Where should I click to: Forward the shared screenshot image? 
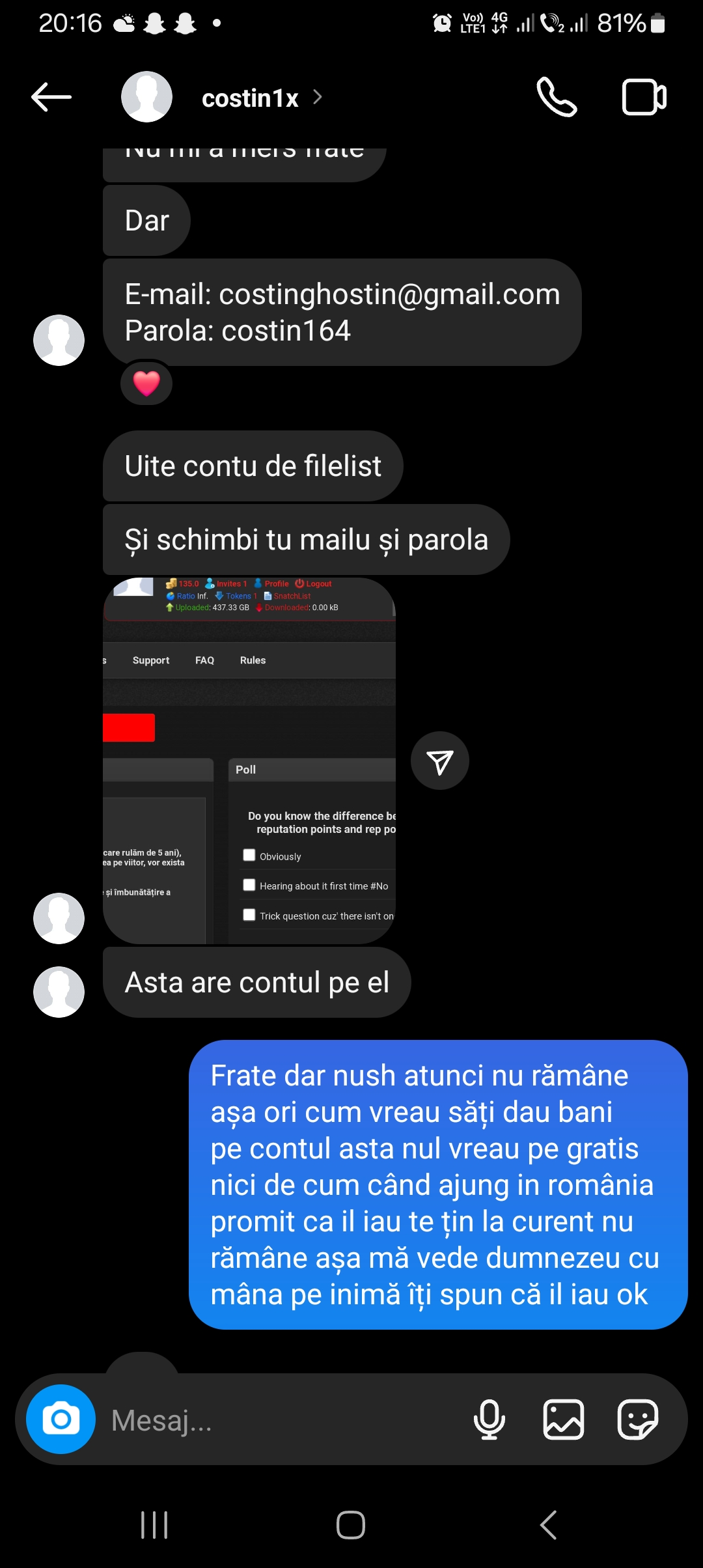(440, 761)
